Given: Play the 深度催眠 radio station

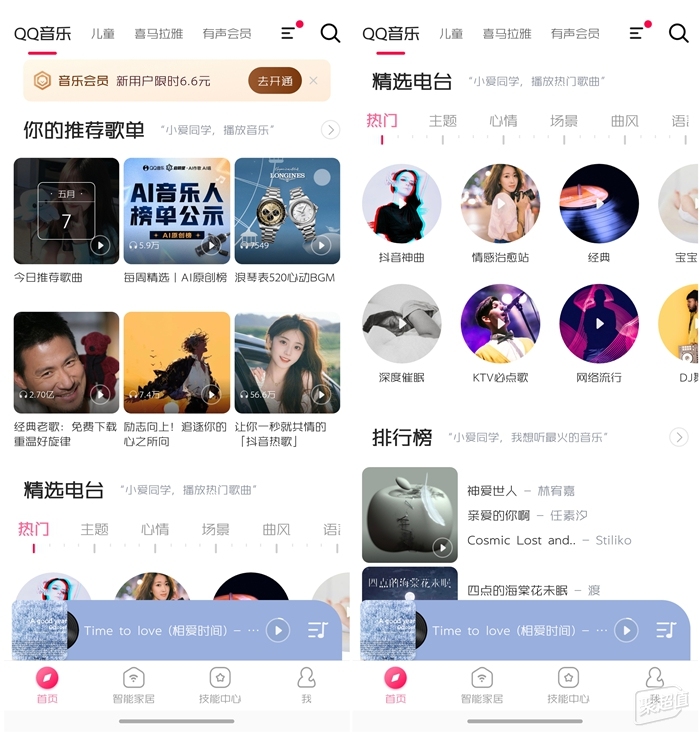Looking at the screenshot, I should click(401, 324).
